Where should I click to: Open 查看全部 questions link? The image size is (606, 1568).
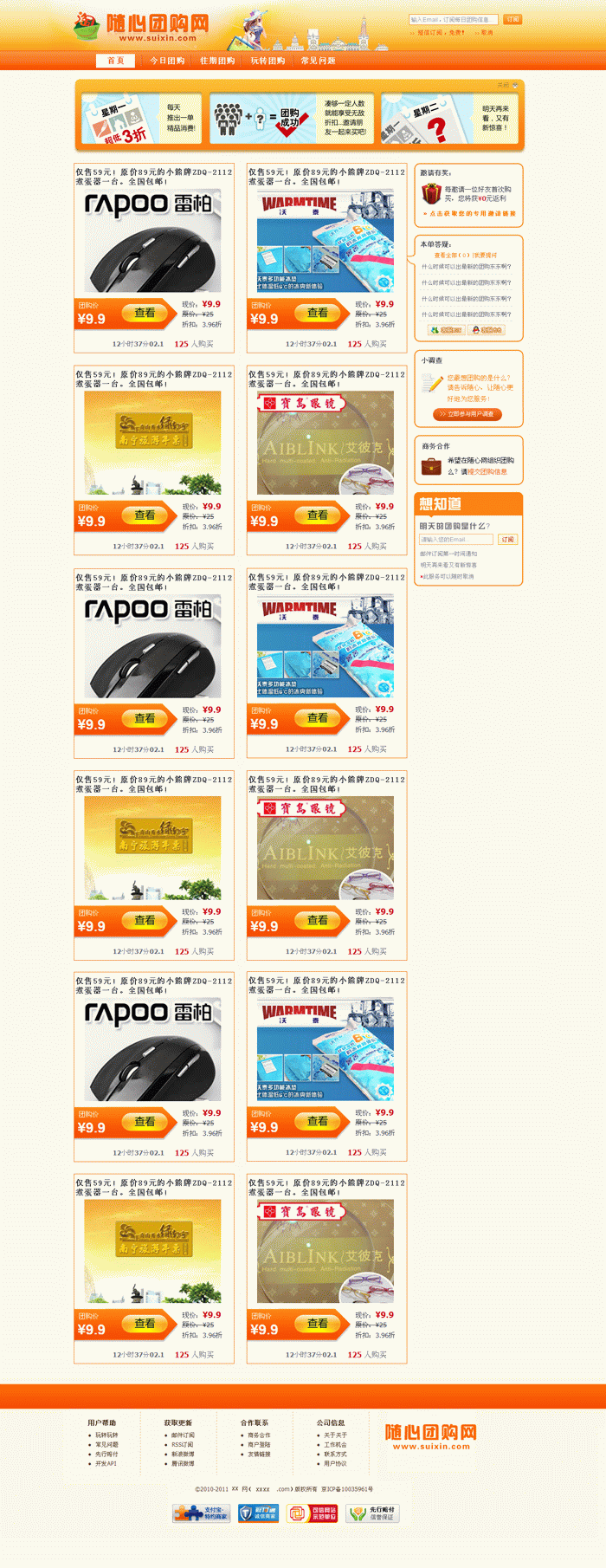[x=450, y=256]
